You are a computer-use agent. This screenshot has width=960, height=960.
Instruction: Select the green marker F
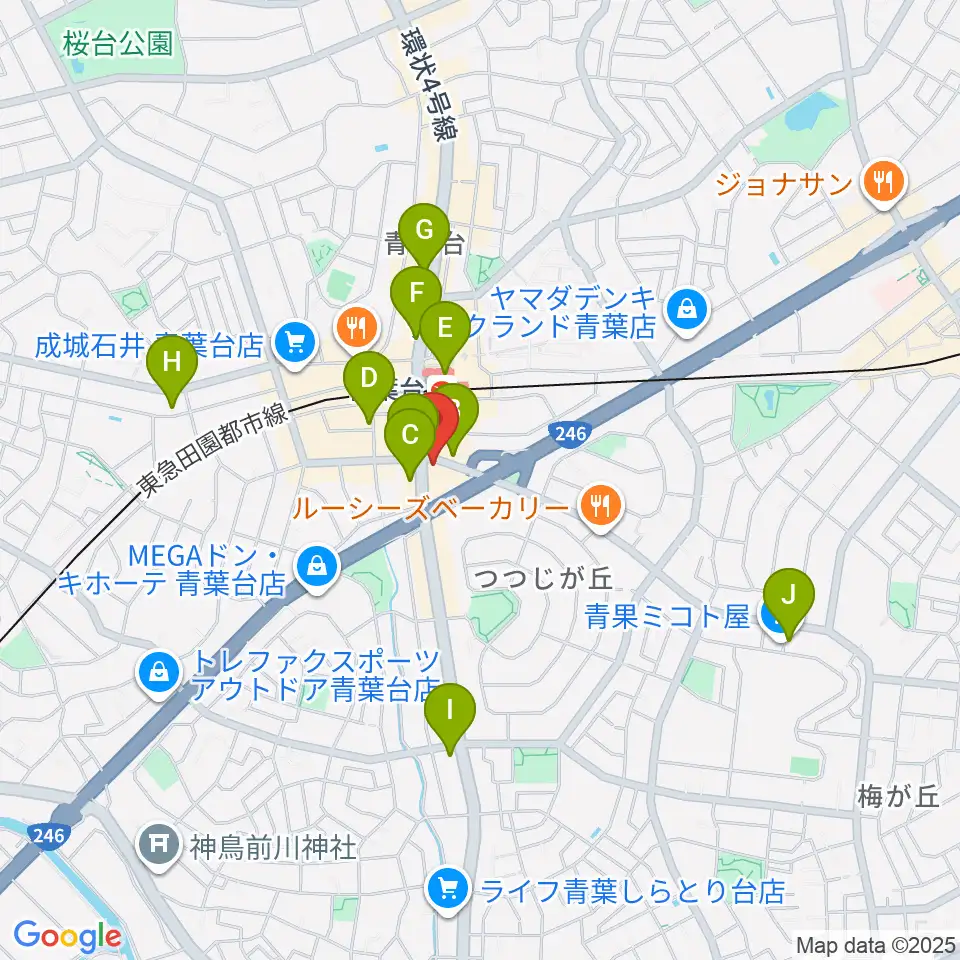[416, 294]
